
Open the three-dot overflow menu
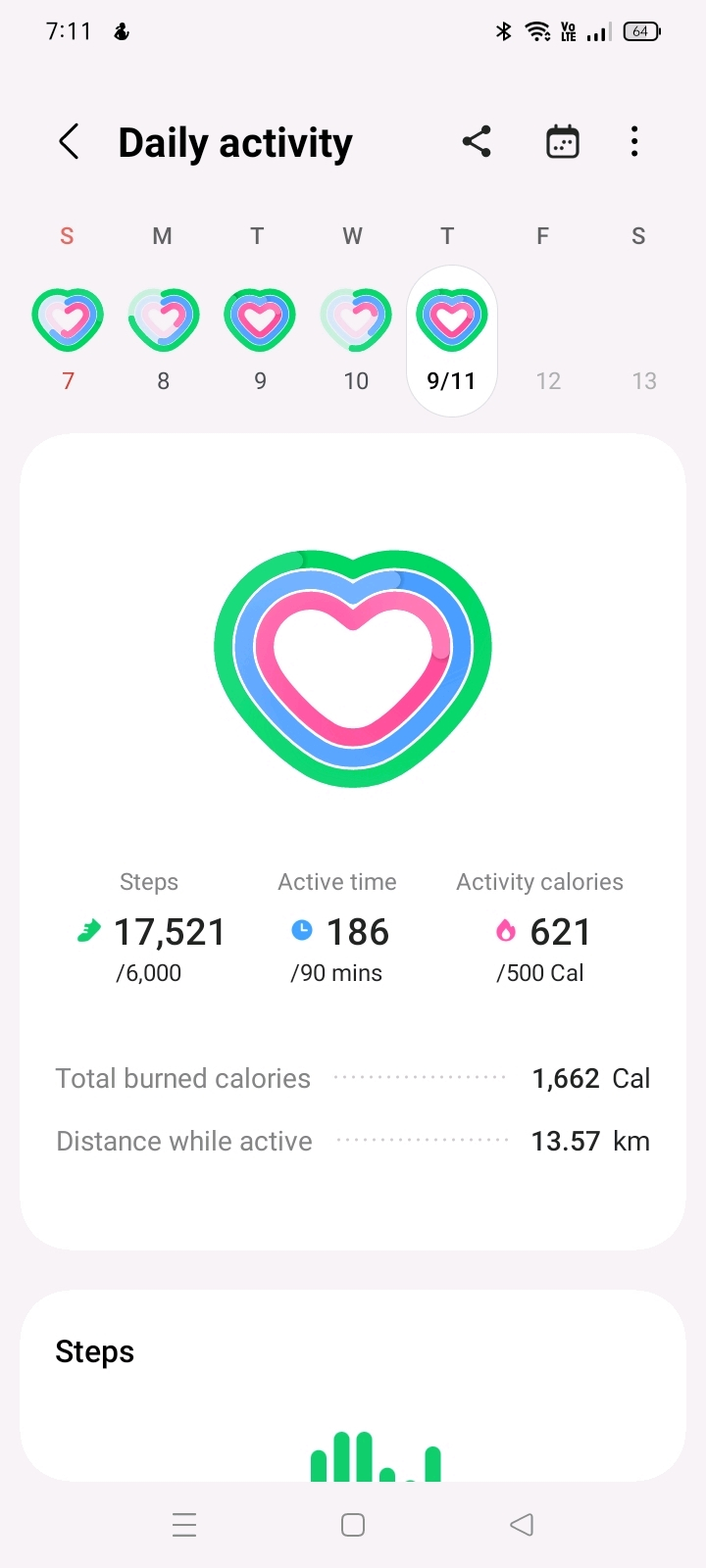[x=634, y=142]
